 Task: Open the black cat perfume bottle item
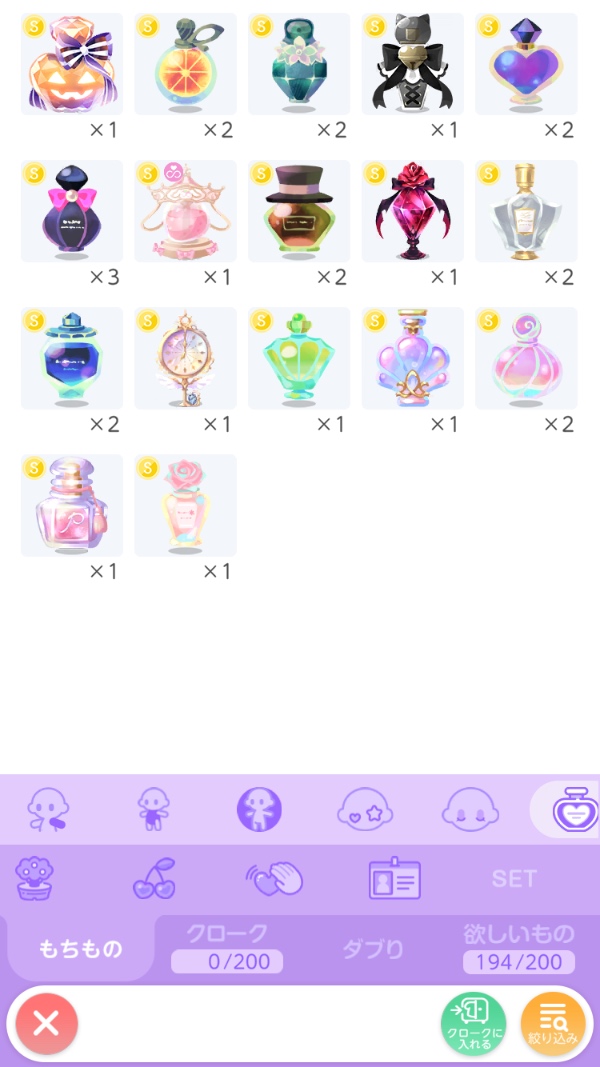click(x=412, y=64)
